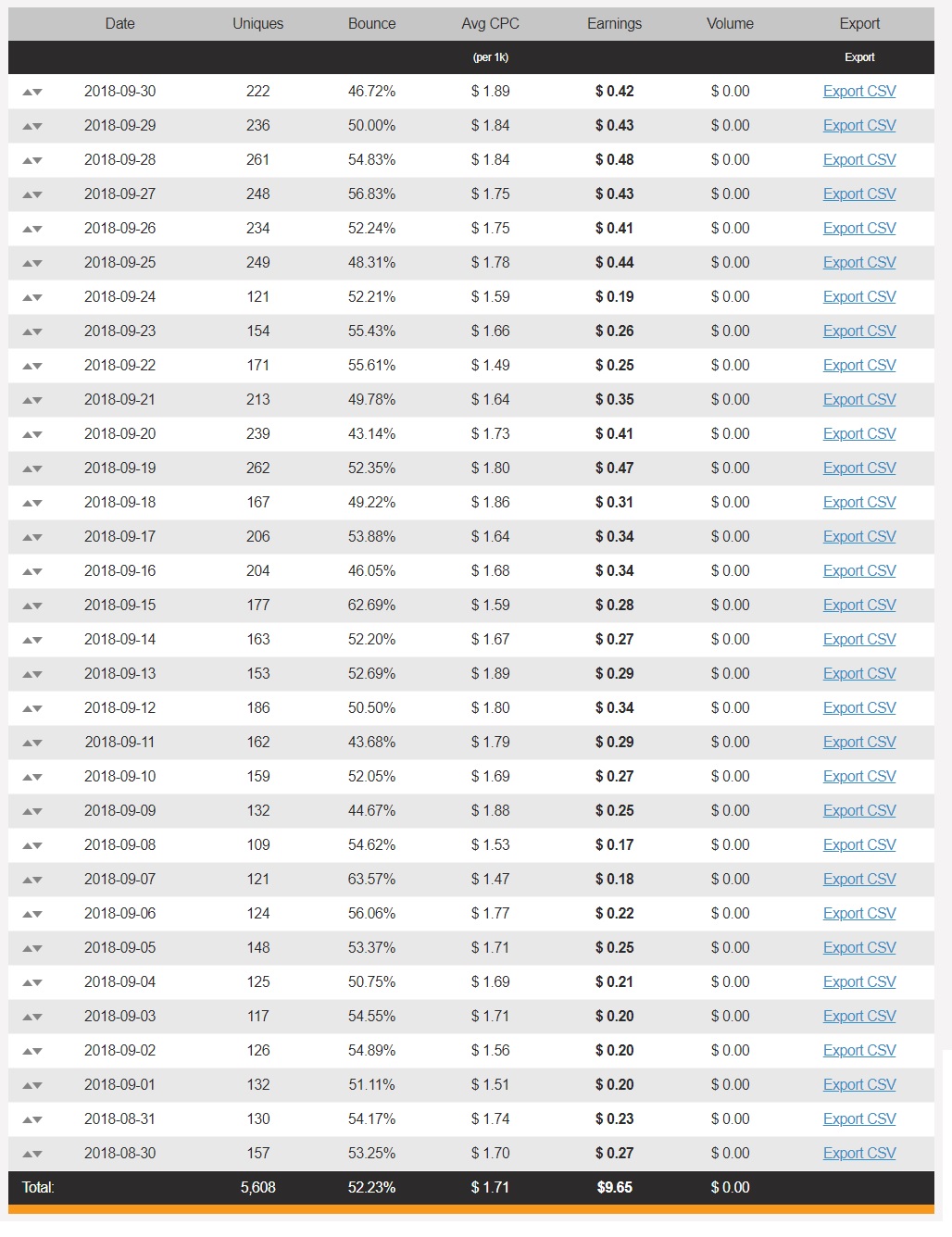Image resolution: width=952 pixels, height=1237 pixels.
Task: Expand the 2018-08-31 row
Action: click(32, 1119)
